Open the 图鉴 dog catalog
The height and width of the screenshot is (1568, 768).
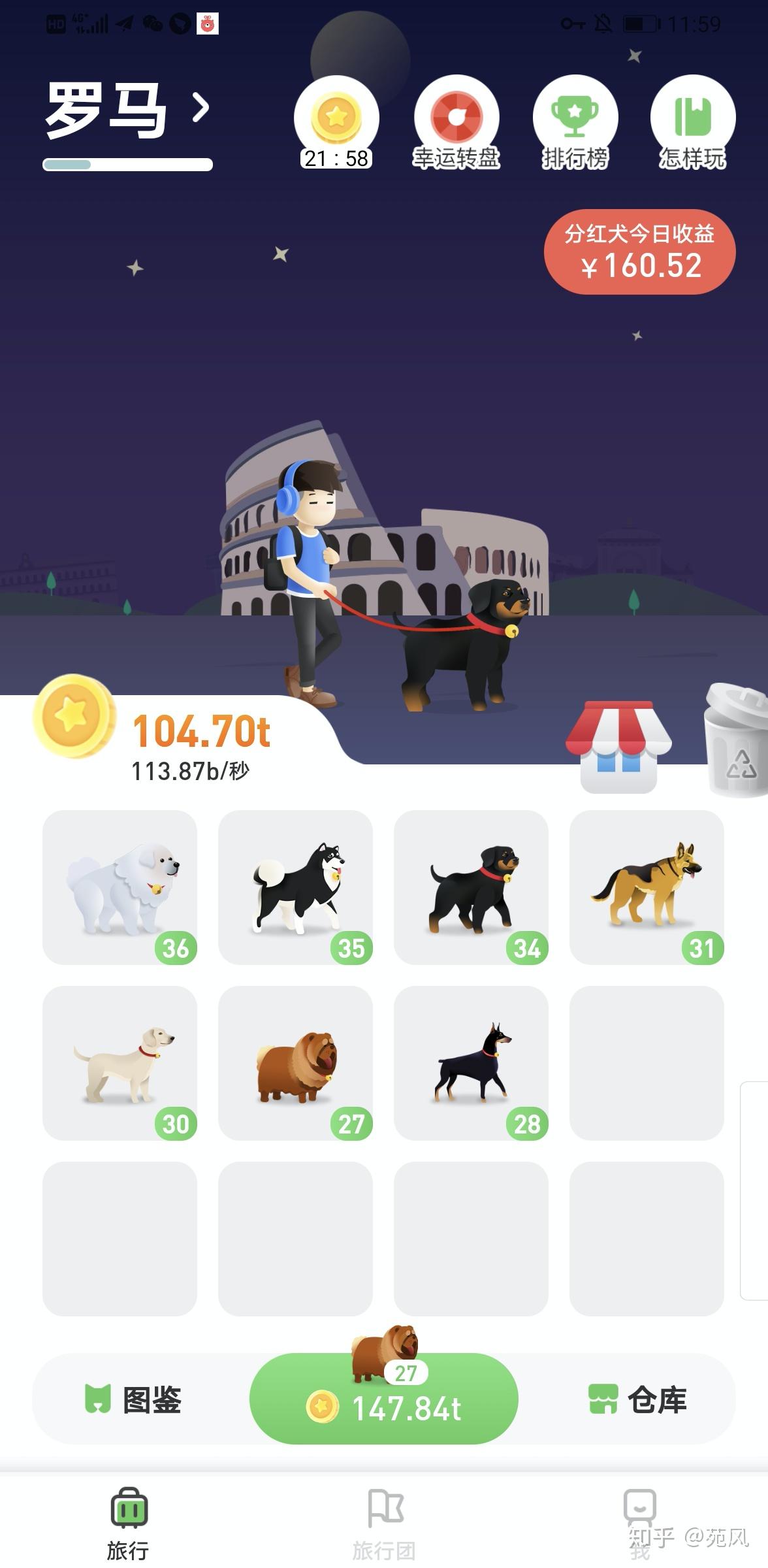click(x=134, y=1399)
